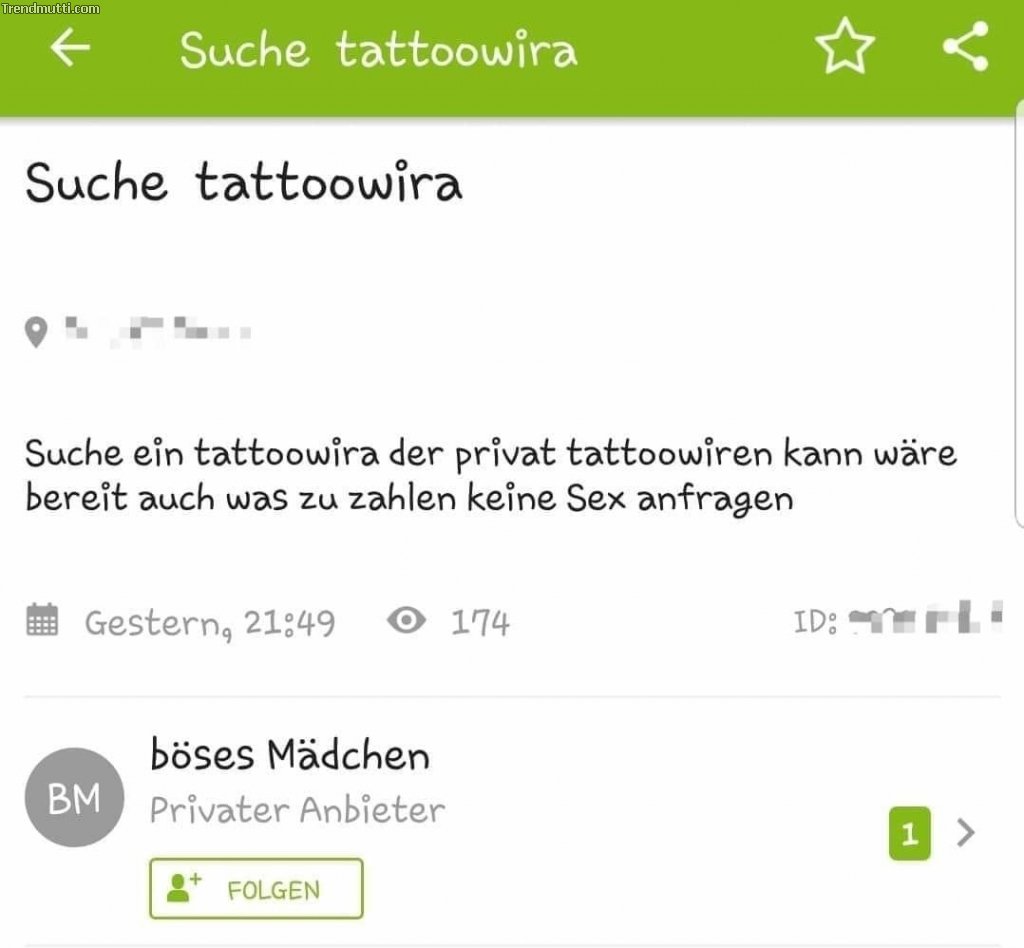
Task: Open böses Mädchen seller profile
Action: pos(290,755)
